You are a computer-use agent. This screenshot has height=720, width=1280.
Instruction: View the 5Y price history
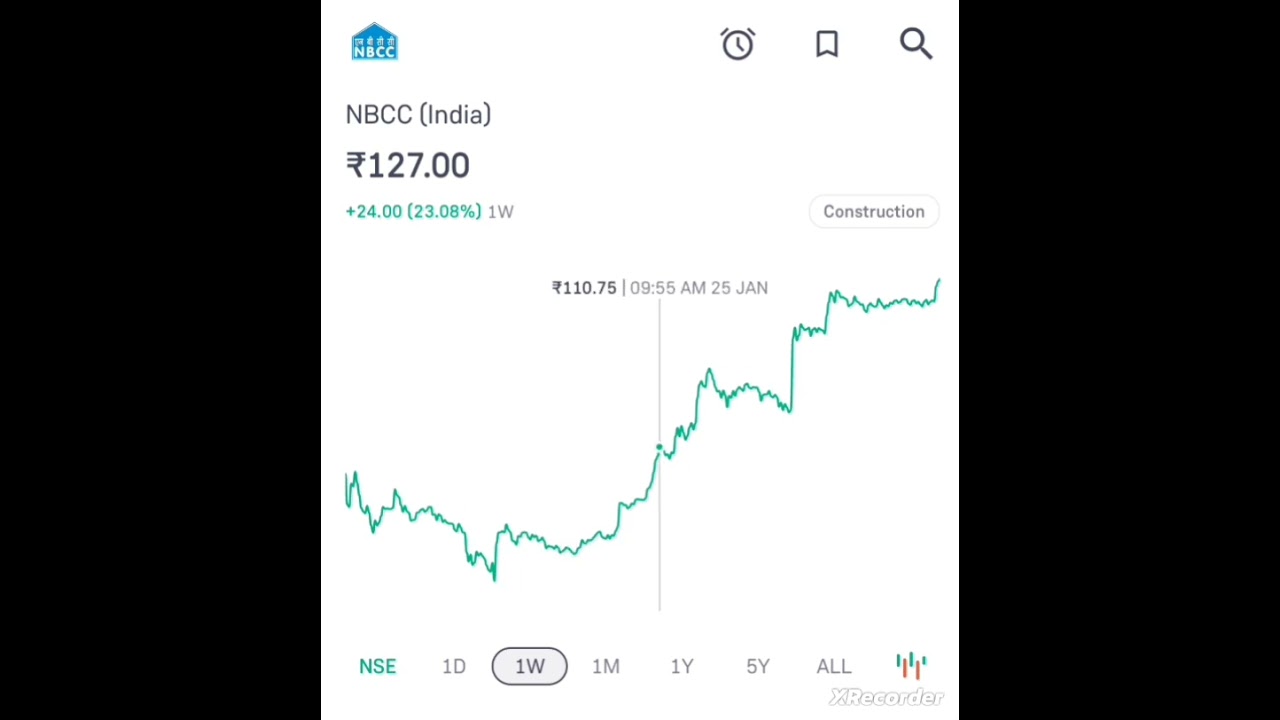[x=758, y=666]
